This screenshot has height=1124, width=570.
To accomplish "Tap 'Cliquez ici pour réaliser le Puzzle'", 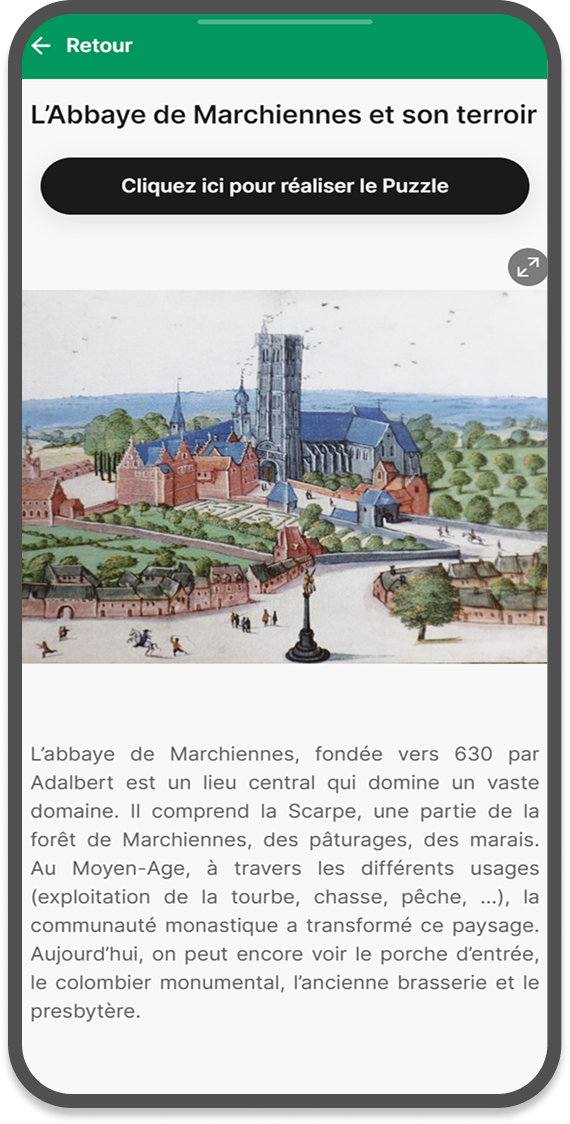I will (x=285, y=186).
